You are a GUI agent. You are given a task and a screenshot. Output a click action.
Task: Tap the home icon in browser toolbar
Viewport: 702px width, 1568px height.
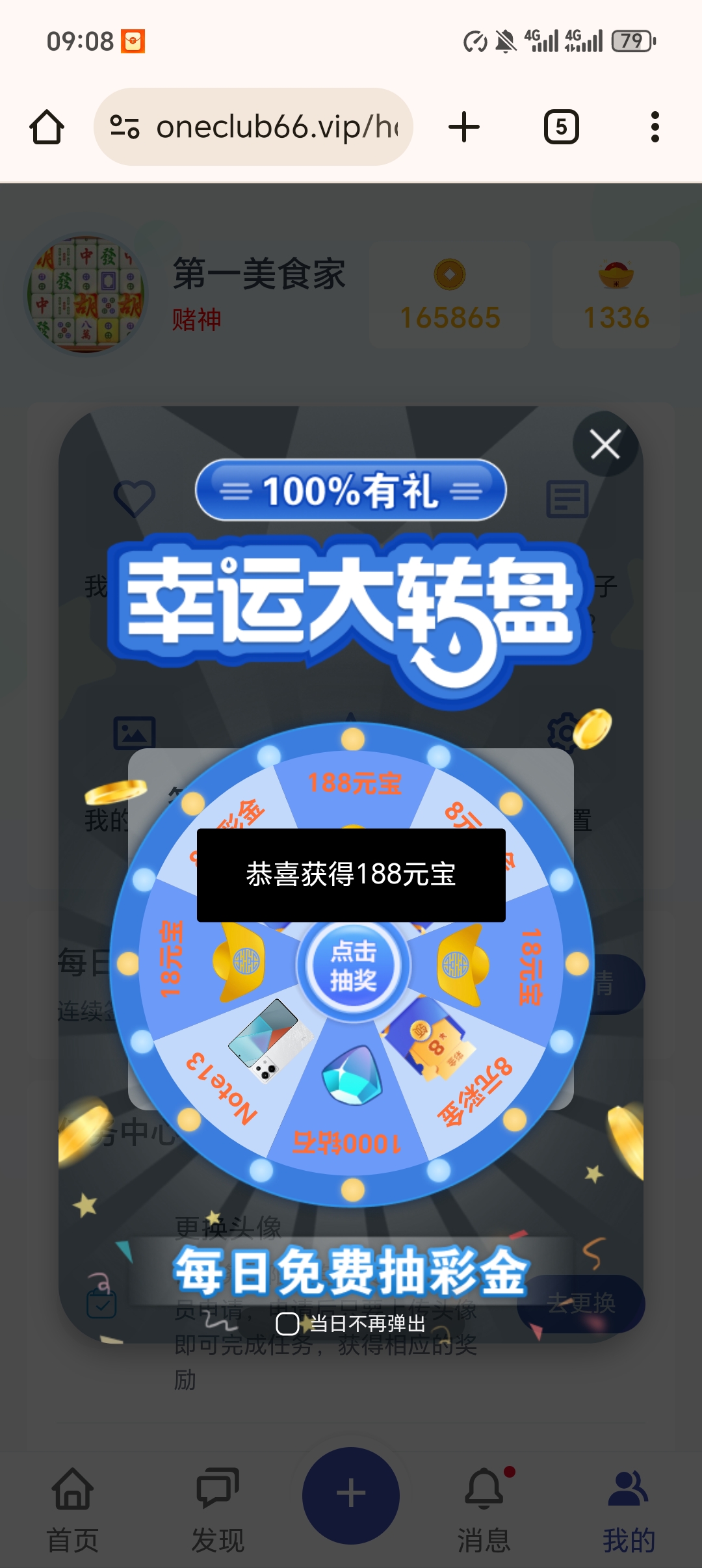(x=47, y=125)
